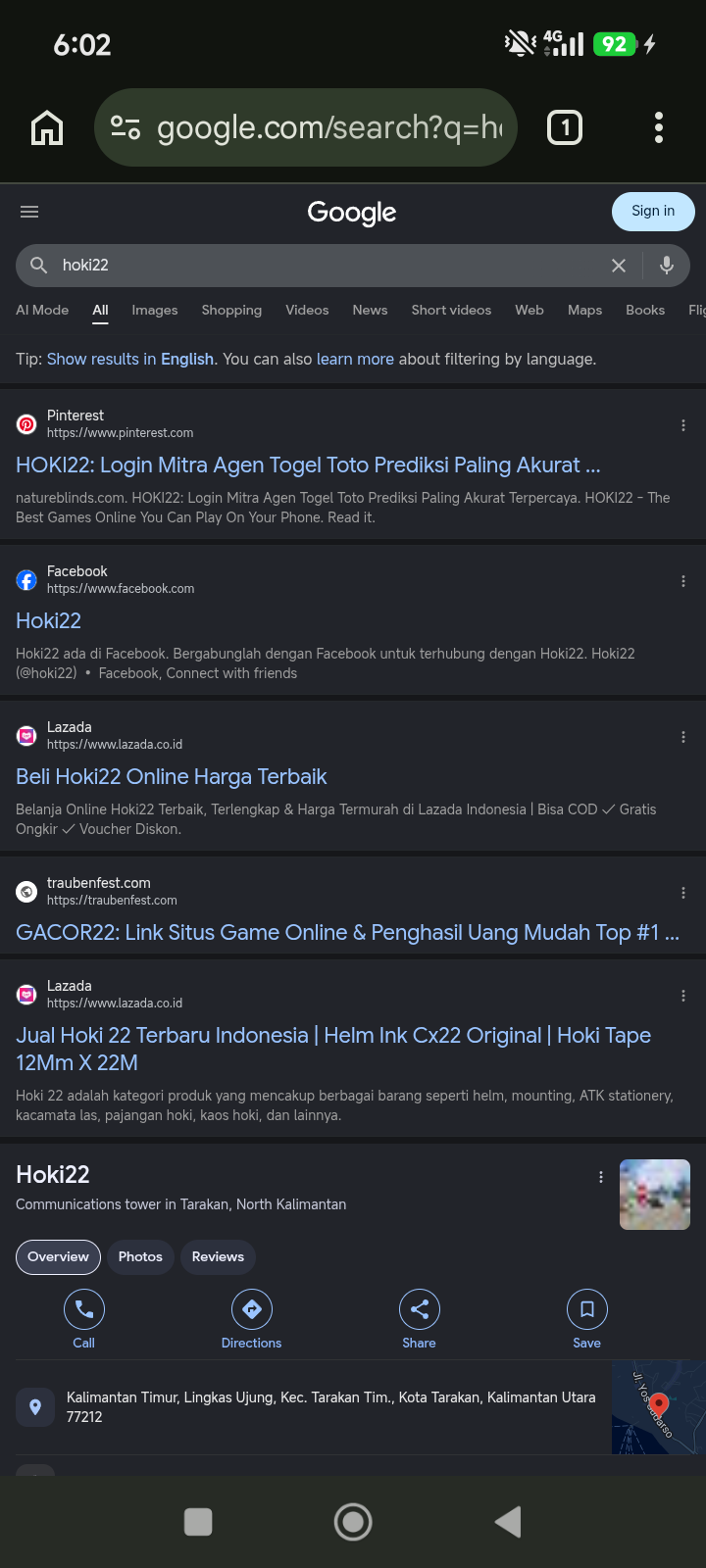Viewport: 706px width, 1568px height.
Task: Open the tab switcher showing 1 tab
Action: (x=565, y=127)
